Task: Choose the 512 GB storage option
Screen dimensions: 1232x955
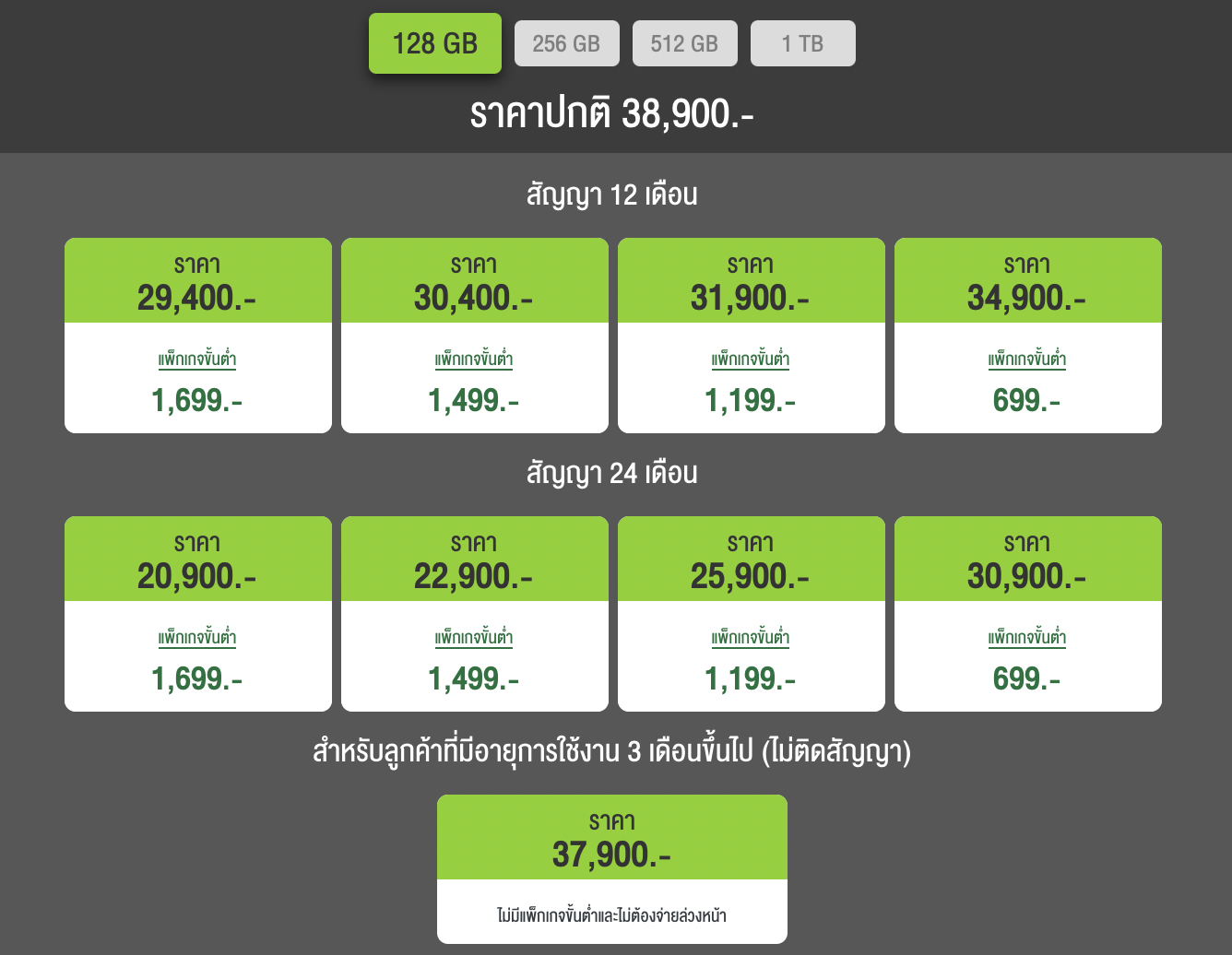Action: [x=684, y=43]
